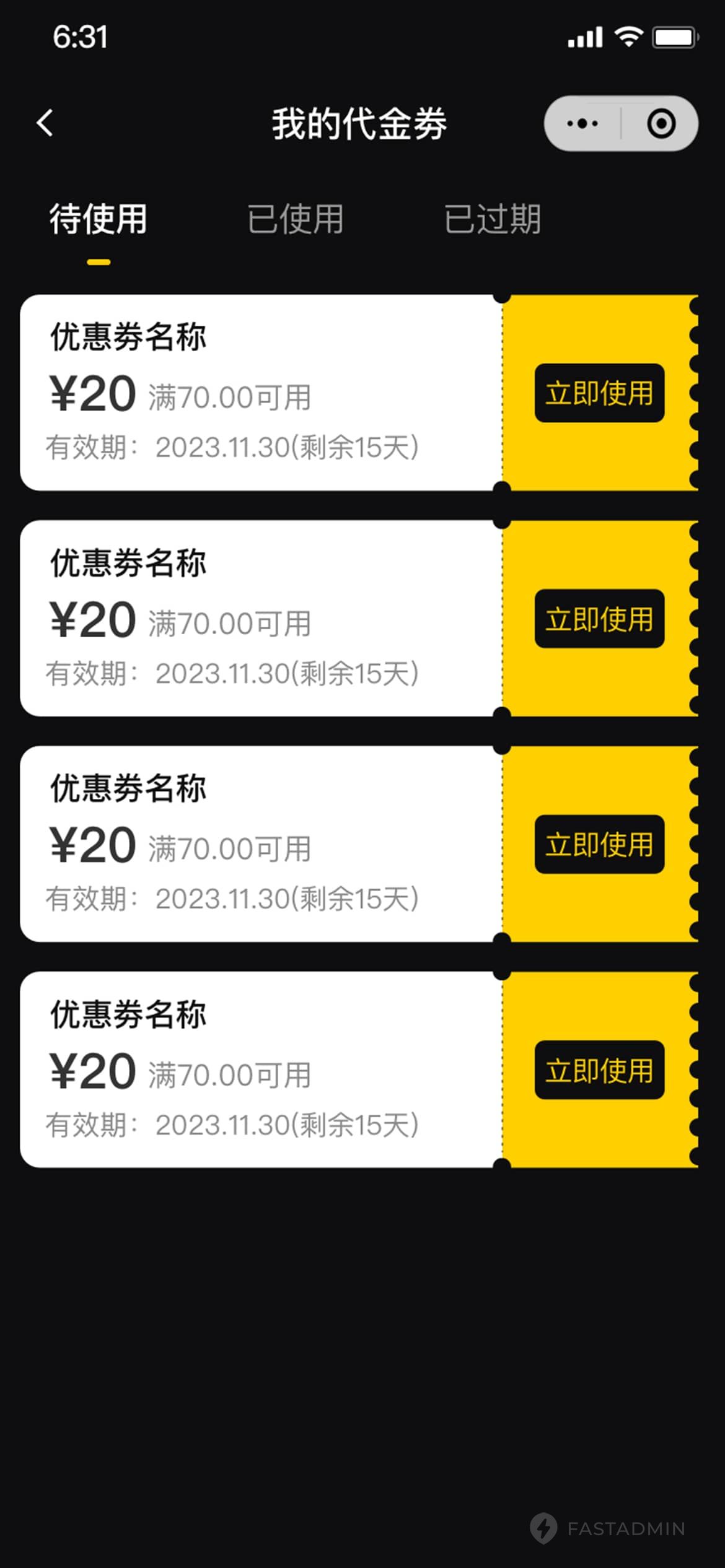Switch to the 已使用 tab

(x=296, y=219)
